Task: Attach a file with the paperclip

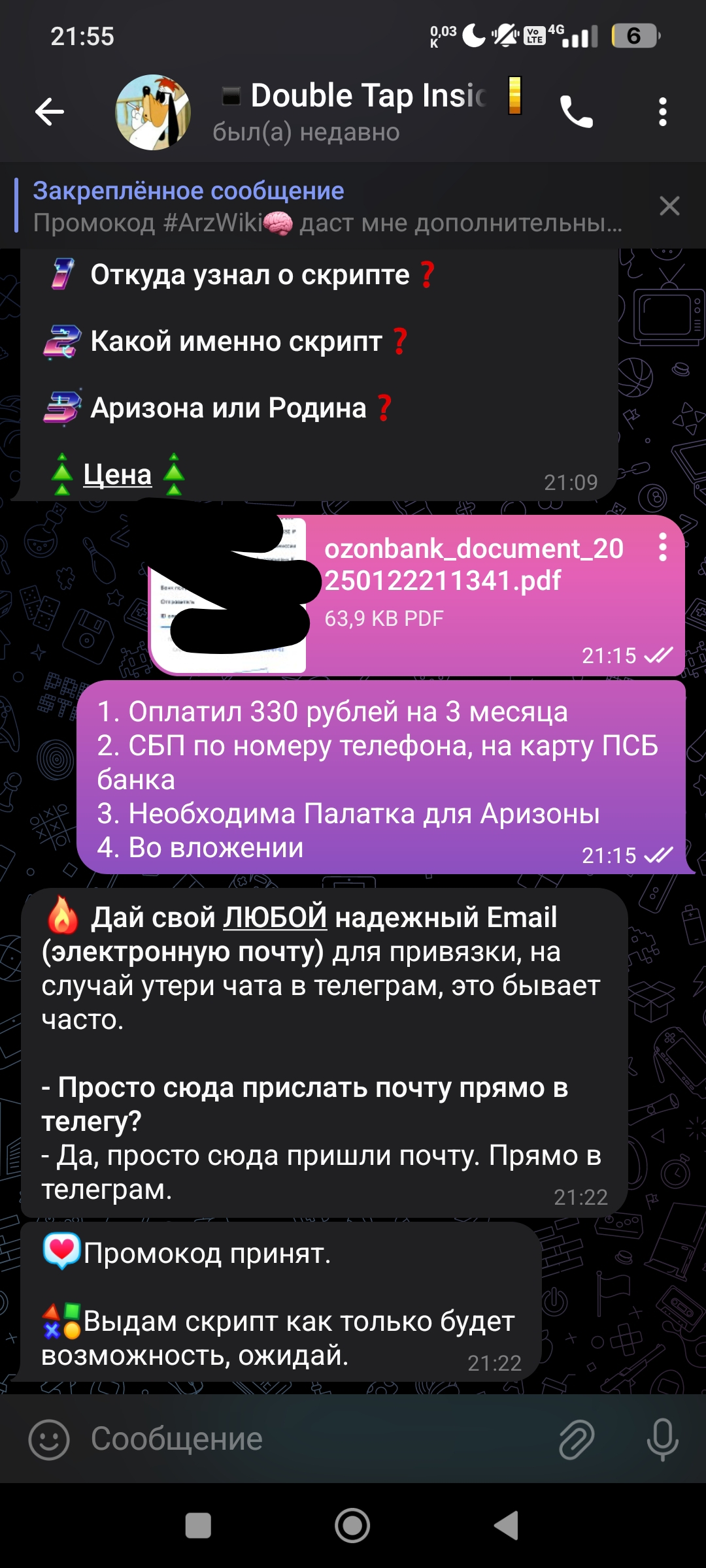Action: tap(577, 1439)
